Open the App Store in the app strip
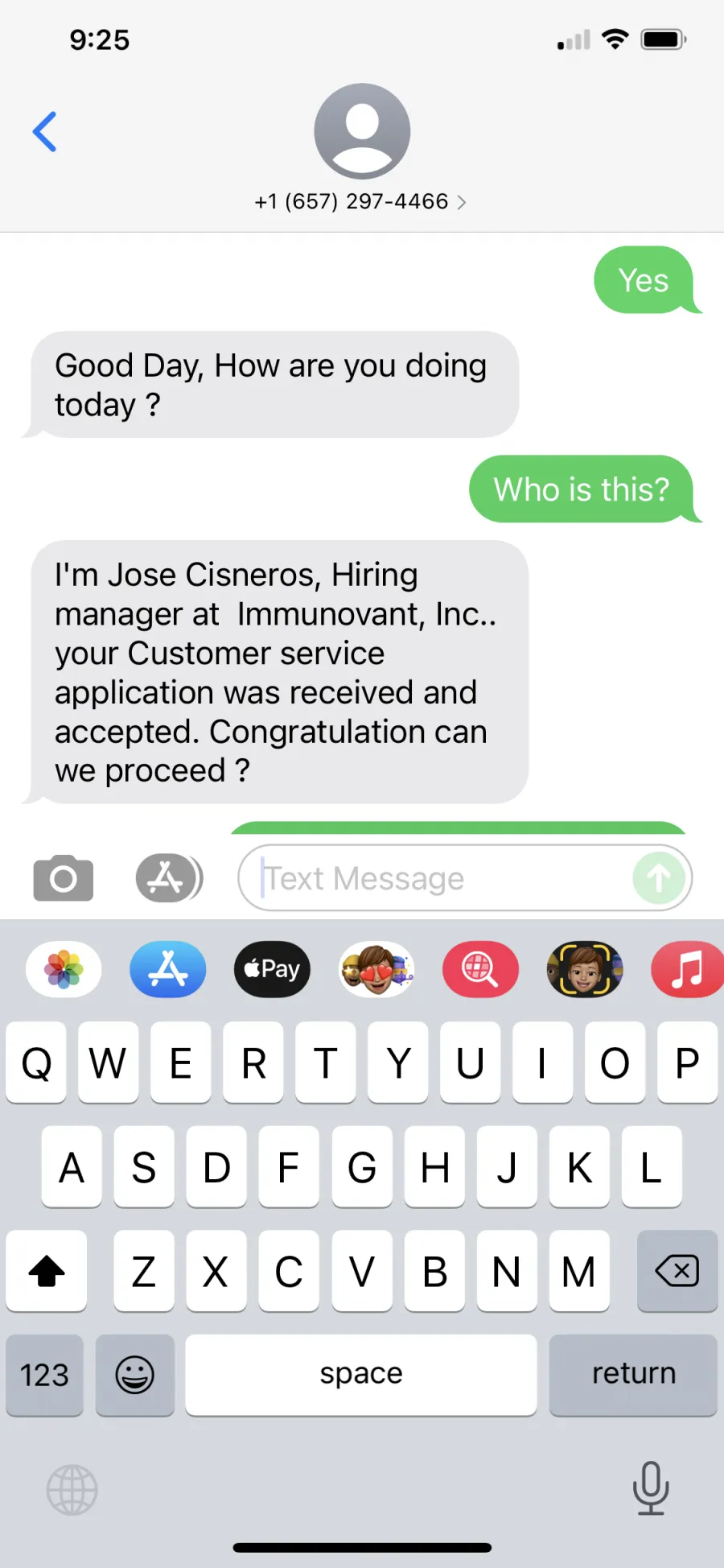The width and height of the screenshot is (724, 1568). click(x=168, y=969)
